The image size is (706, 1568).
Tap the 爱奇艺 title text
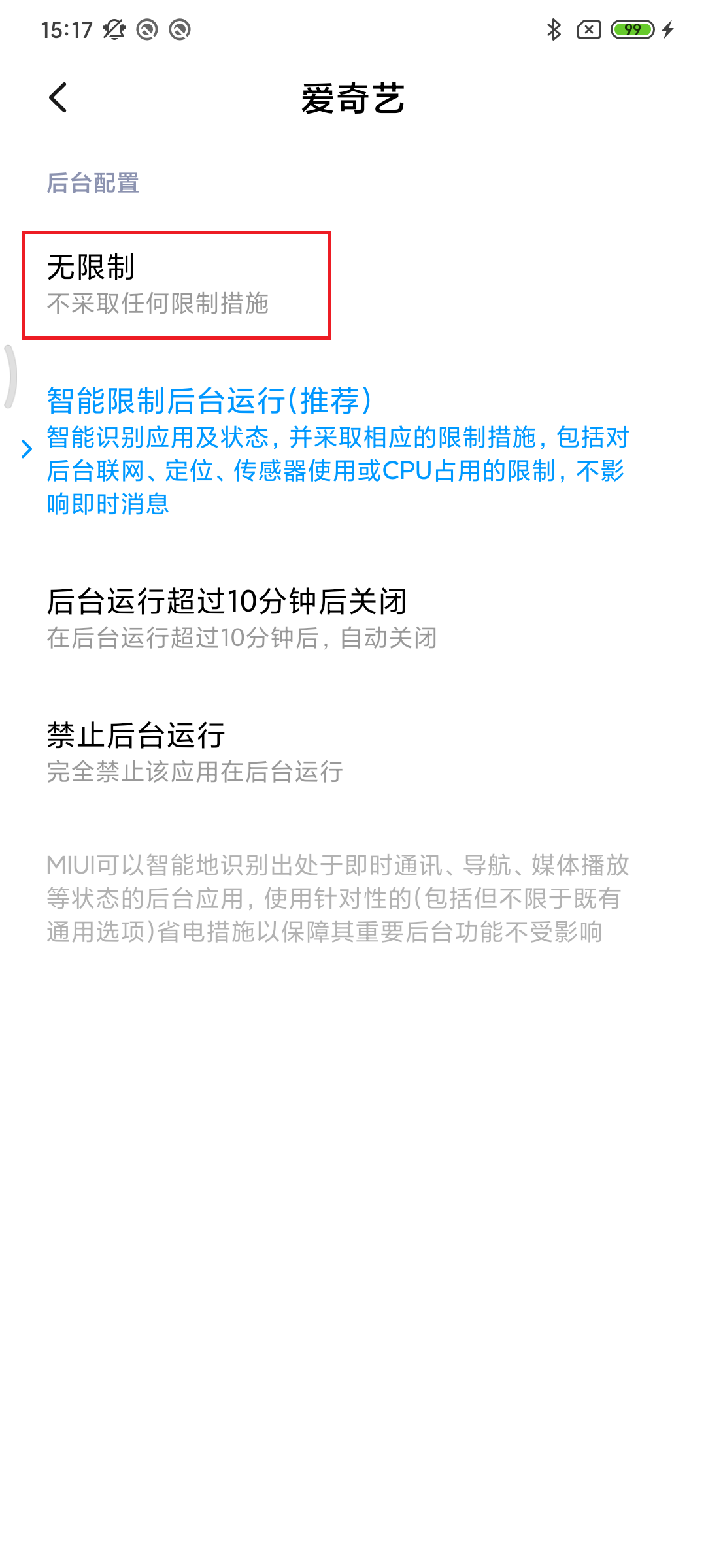pyautogui.click(x=353, y=99)
